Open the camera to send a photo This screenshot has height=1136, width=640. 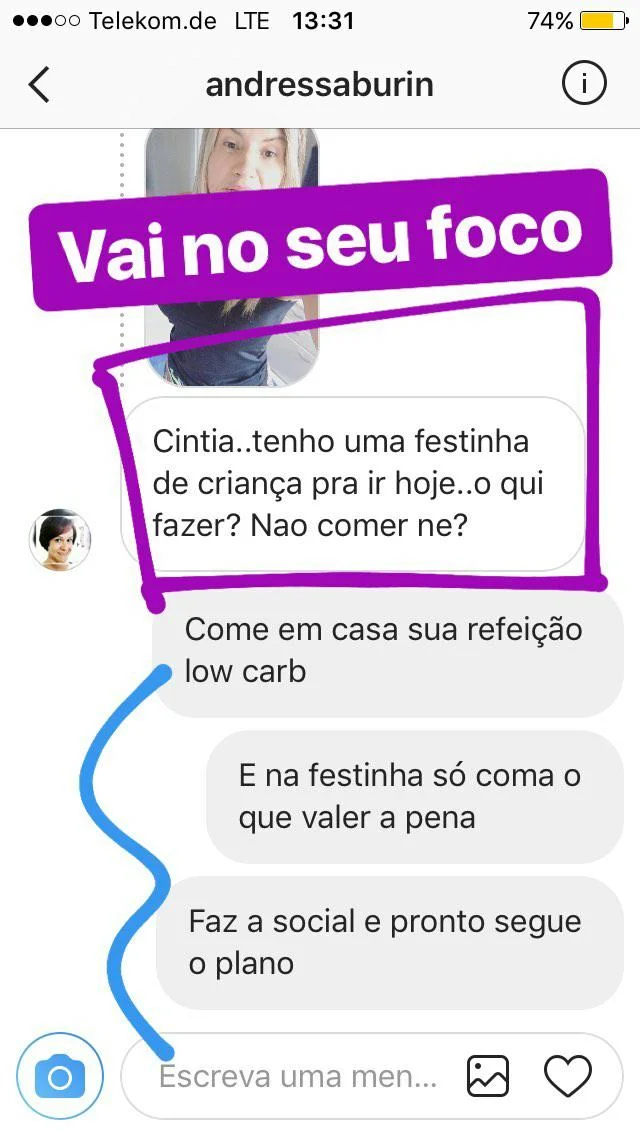tap(60, 1077)
